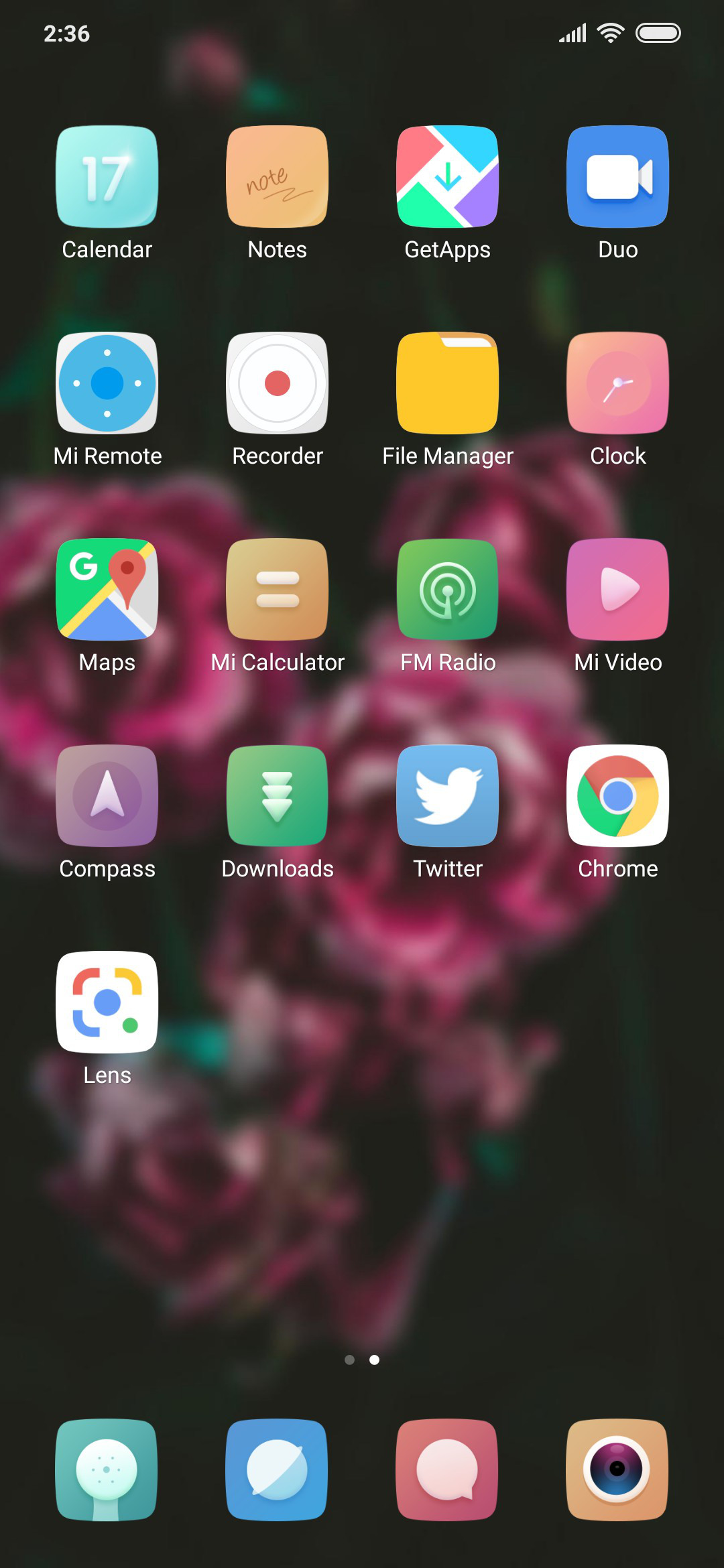The height and width of the screenshot is (1568, 724).
Task: Open the camera app in the dock
Action: [x=617, y=1470]
